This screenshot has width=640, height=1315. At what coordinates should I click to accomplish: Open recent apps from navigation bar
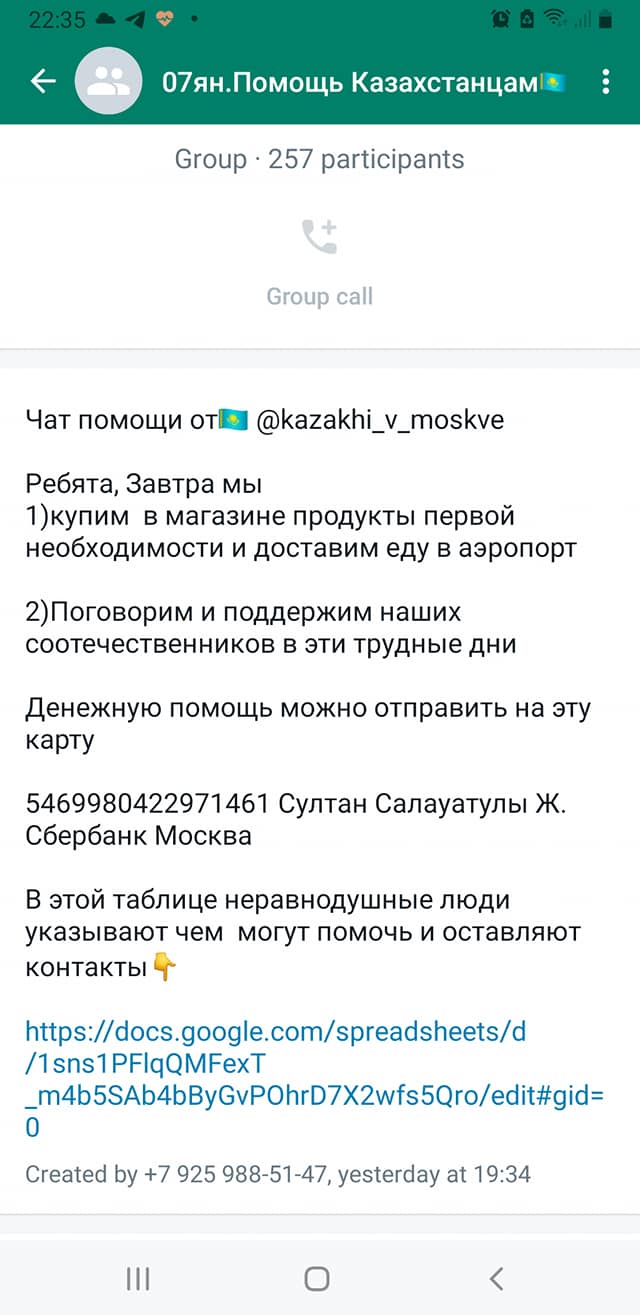point(137,1278)
